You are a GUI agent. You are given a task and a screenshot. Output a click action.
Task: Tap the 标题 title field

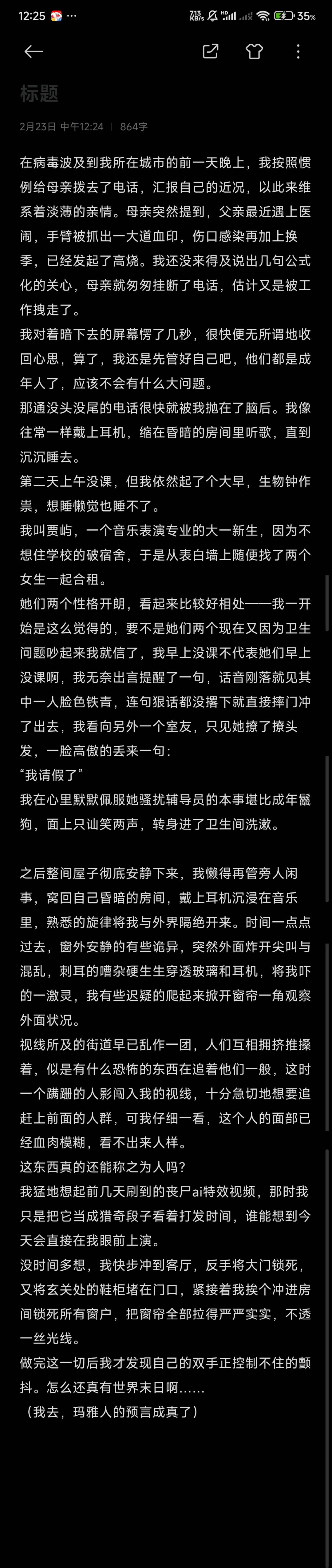pyautogui.click(x=40, y=94)
